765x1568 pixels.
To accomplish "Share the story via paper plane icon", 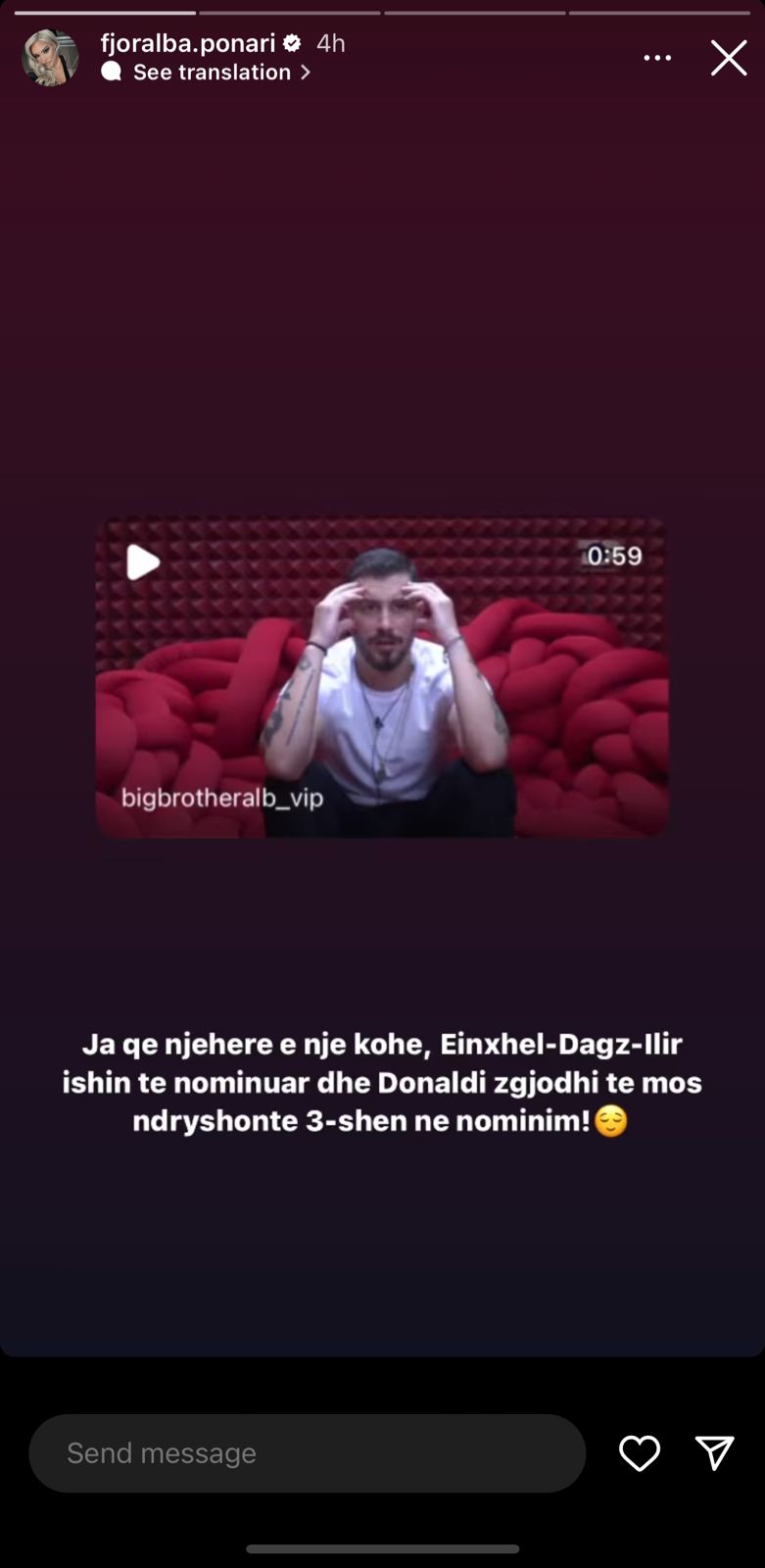I will [714, 1452].
